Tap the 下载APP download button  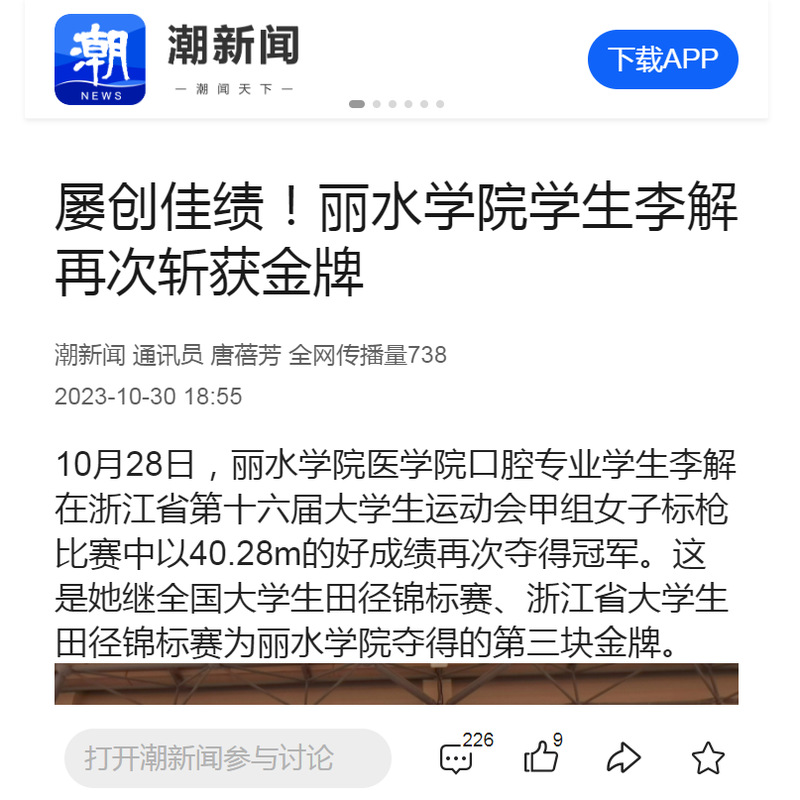pyautogui.click(x=662, y=59)
